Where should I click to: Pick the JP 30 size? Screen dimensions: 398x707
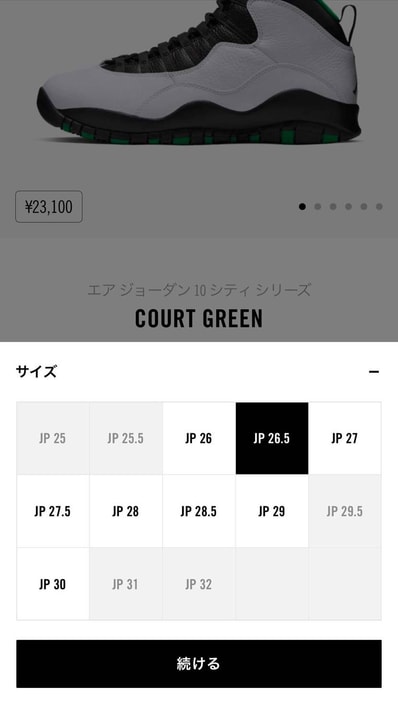(53, 584)
